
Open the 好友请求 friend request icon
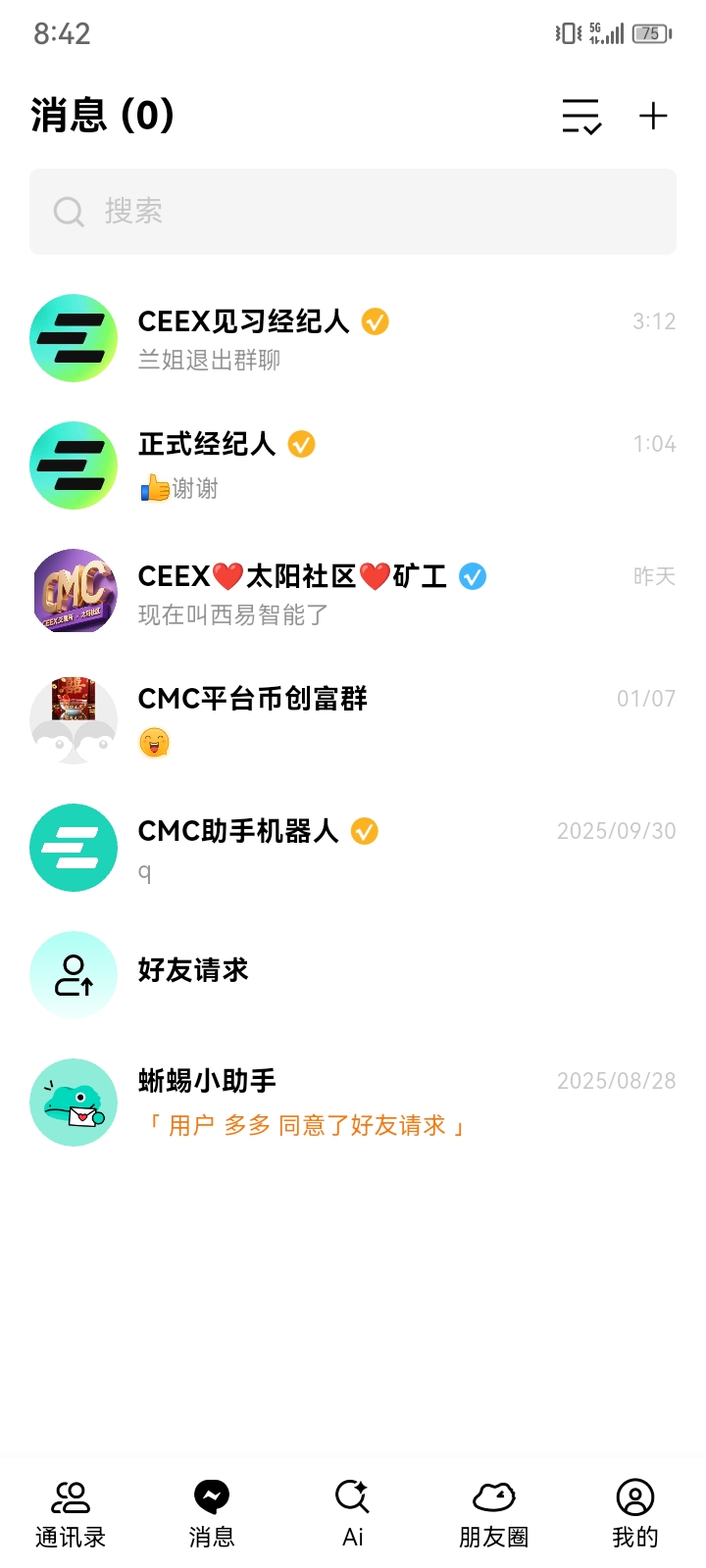[x=74, y=973]
